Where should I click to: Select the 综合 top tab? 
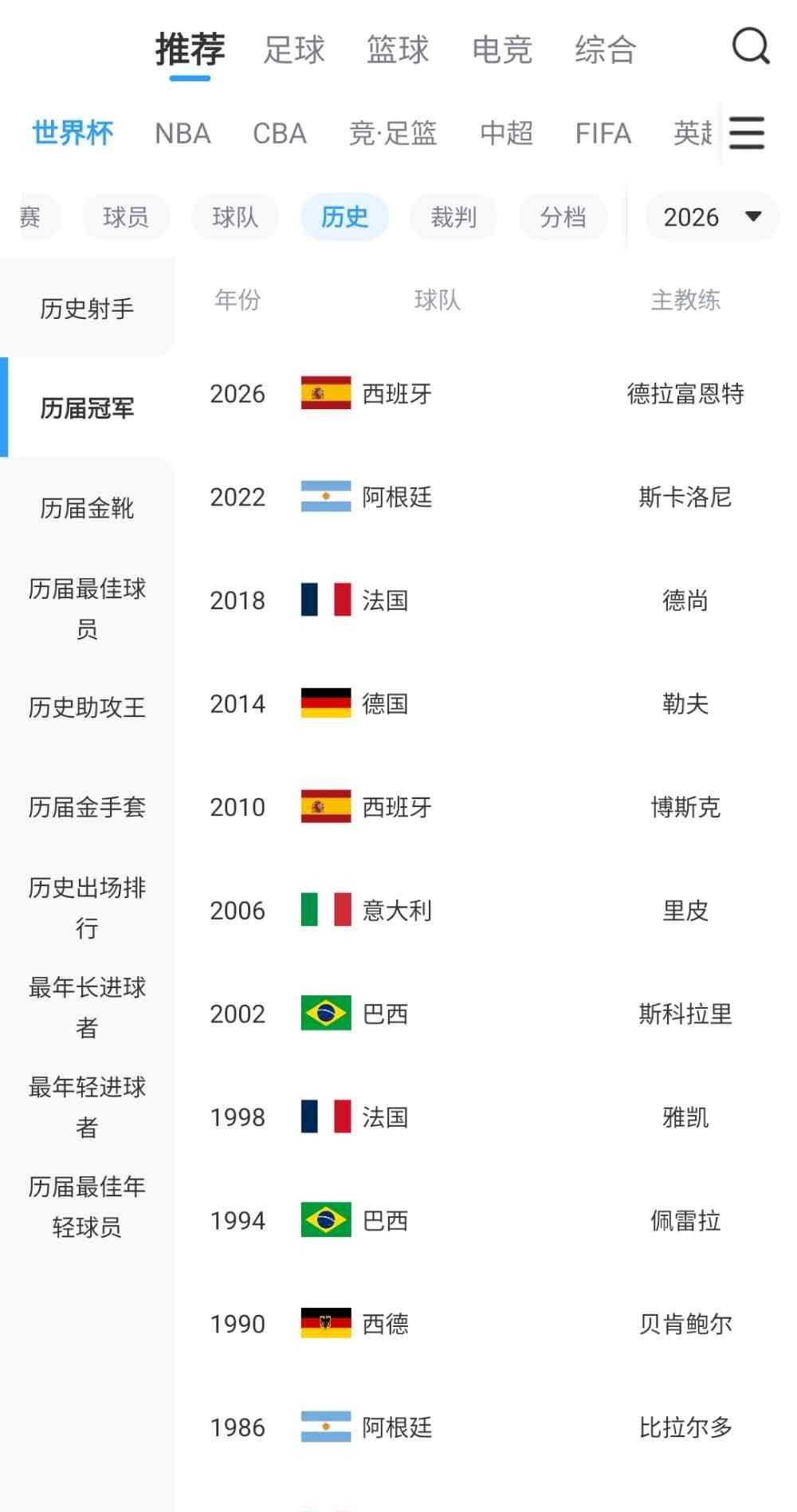(606, 49)
